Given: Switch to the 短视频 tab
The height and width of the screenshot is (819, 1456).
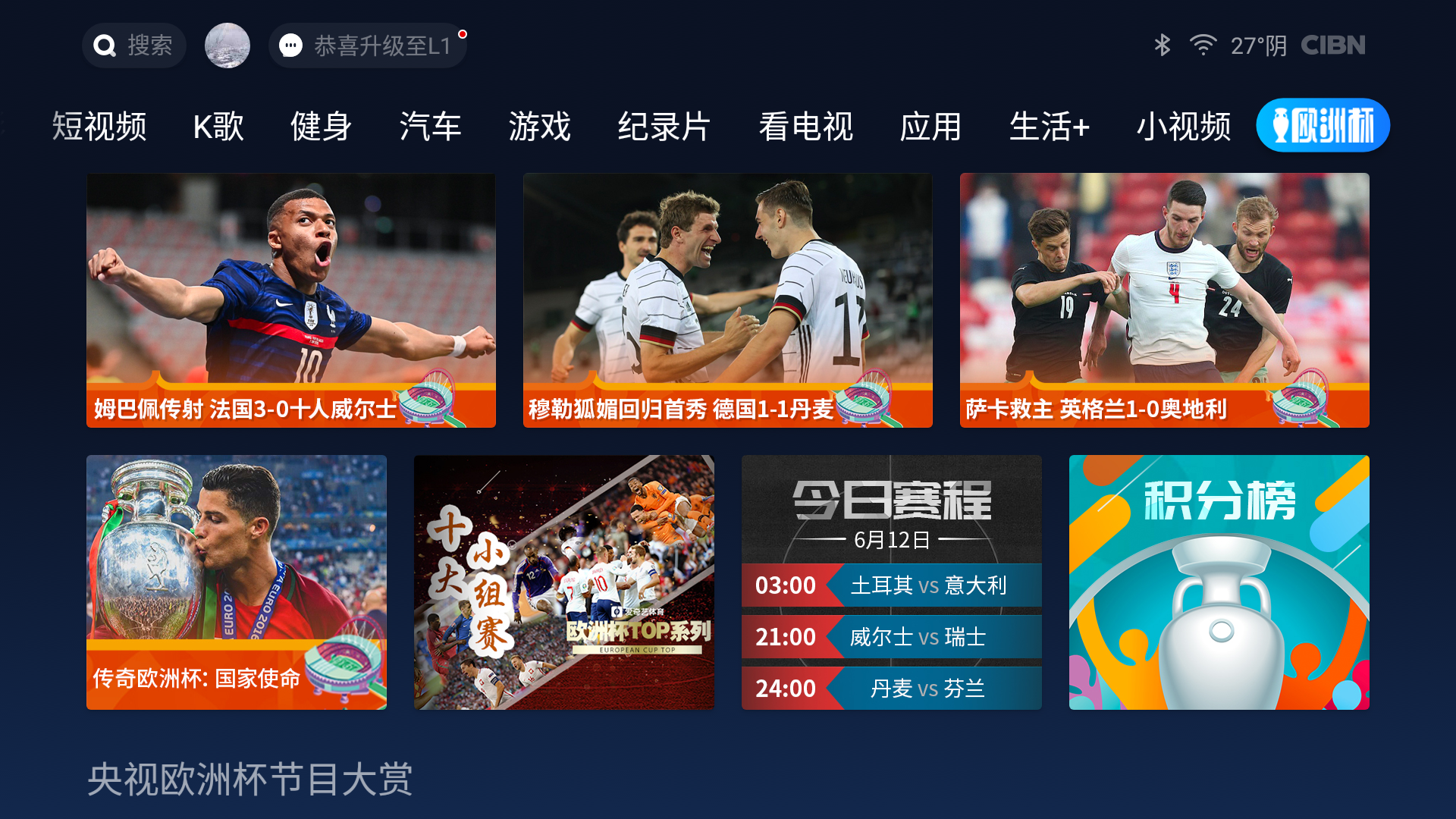Looking at the screenshot, I should (99, 126).
